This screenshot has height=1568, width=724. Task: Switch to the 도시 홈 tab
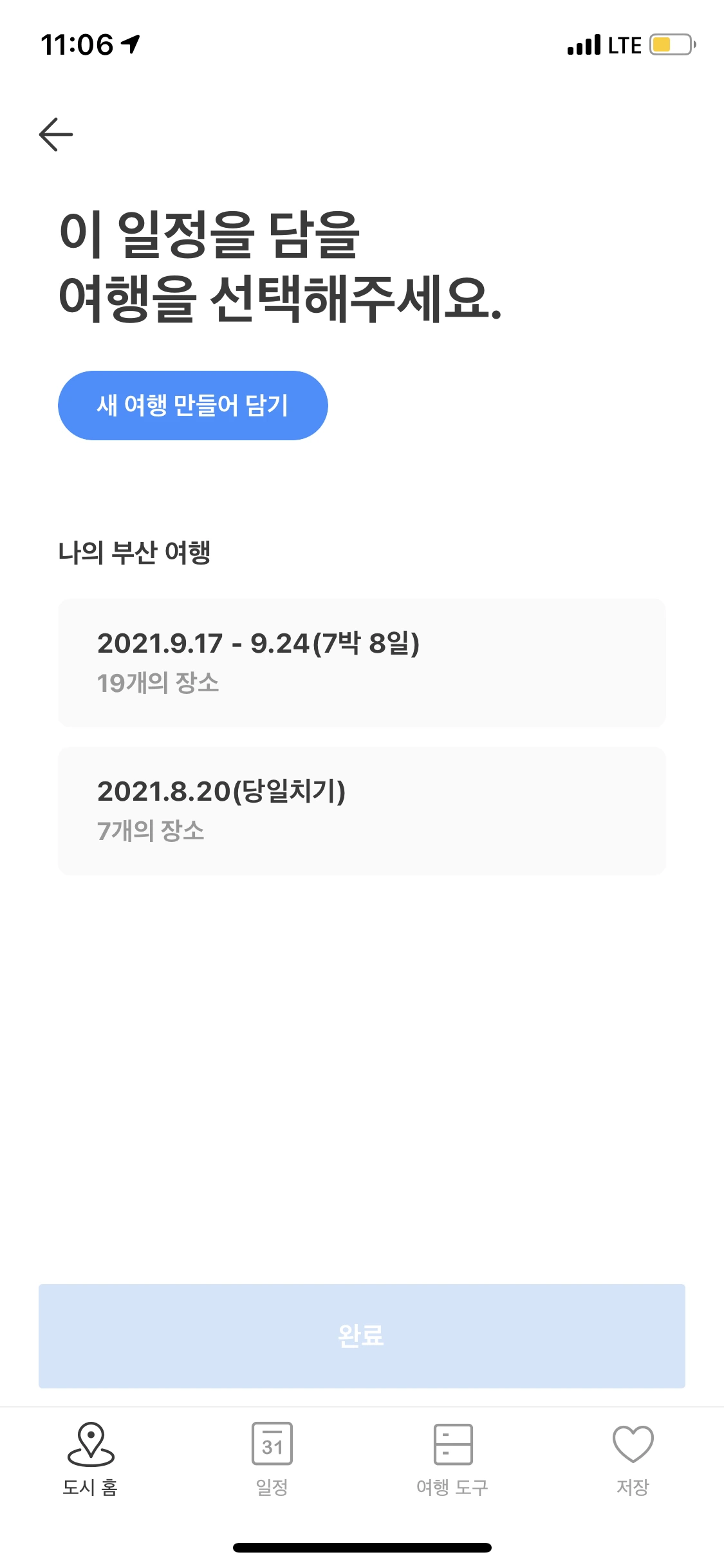91,1460
